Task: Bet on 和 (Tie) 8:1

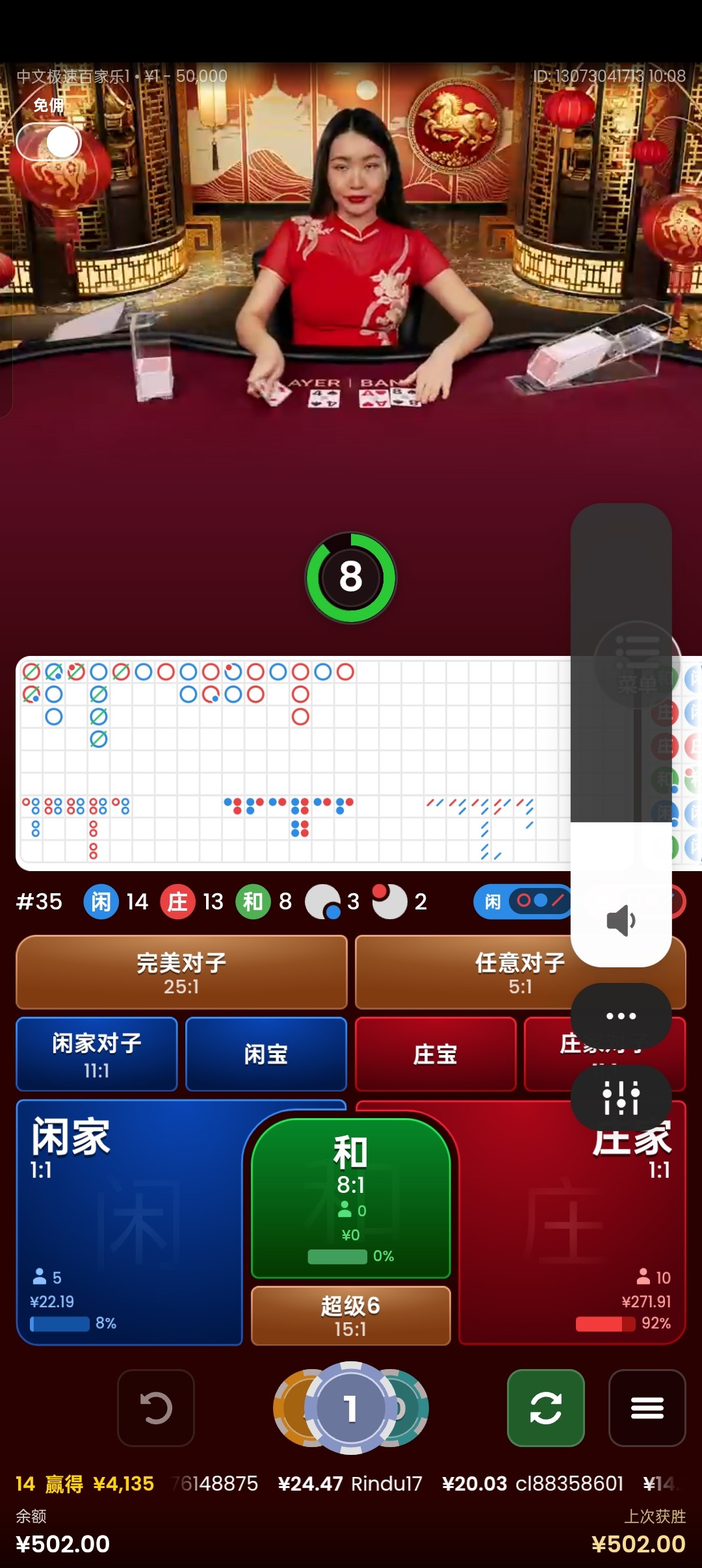Action: click(350, 1196)
